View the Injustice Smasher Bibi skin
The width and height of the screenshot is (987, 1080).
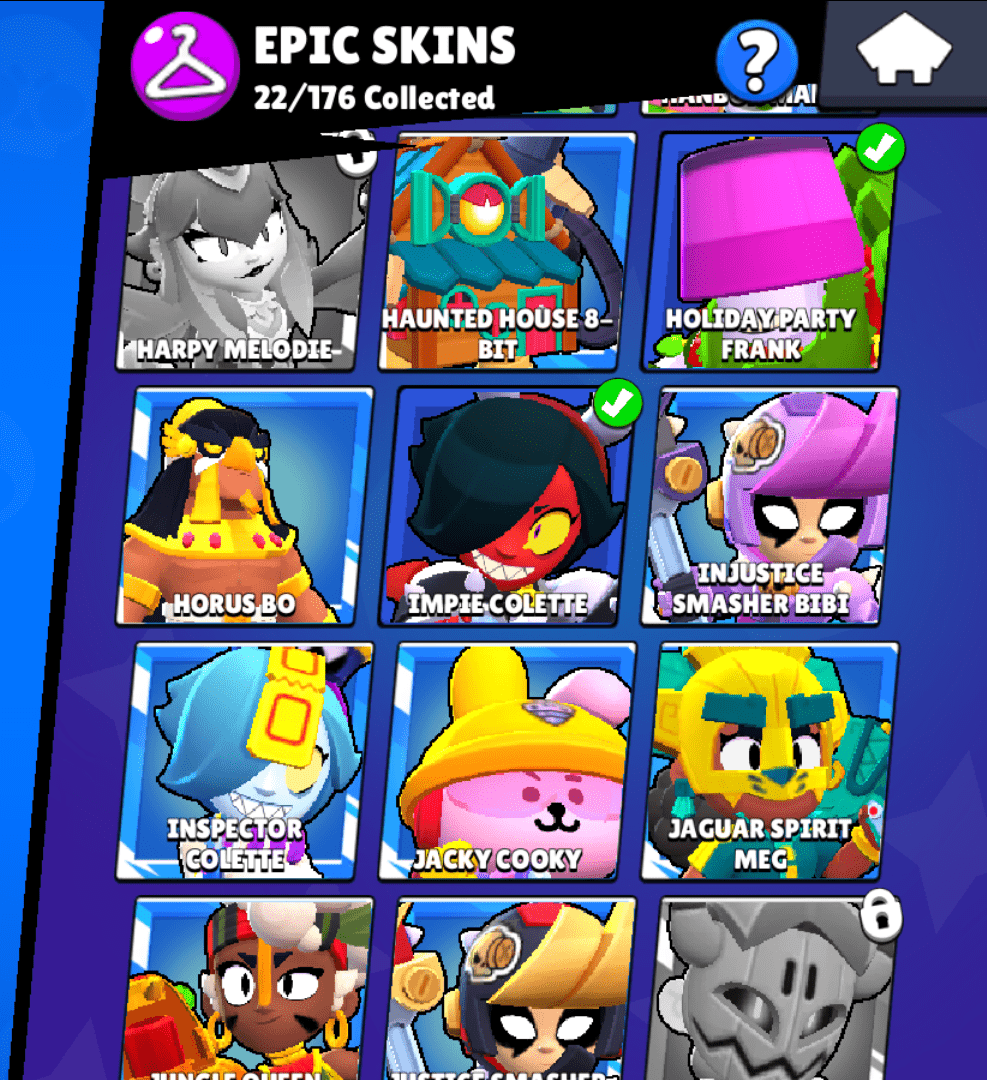tap(768, 505)
